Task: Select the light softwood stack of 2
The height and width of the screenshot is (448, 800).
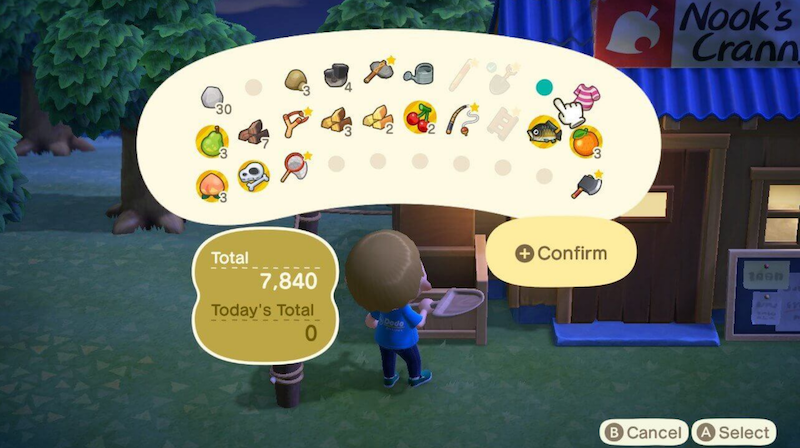Action: coord(377,119)
